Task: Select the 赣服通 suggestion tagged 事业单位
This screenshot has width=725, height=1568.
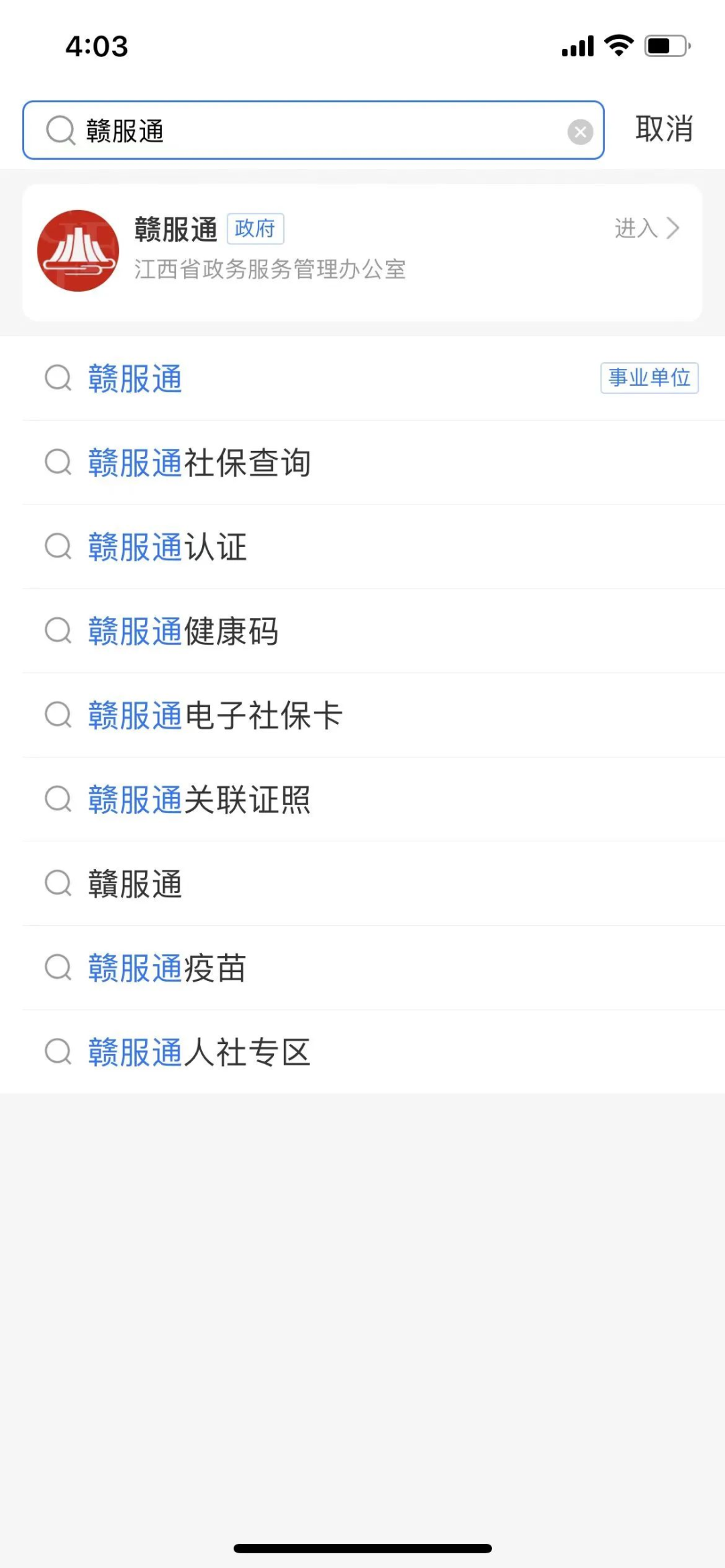Action: 362,378
